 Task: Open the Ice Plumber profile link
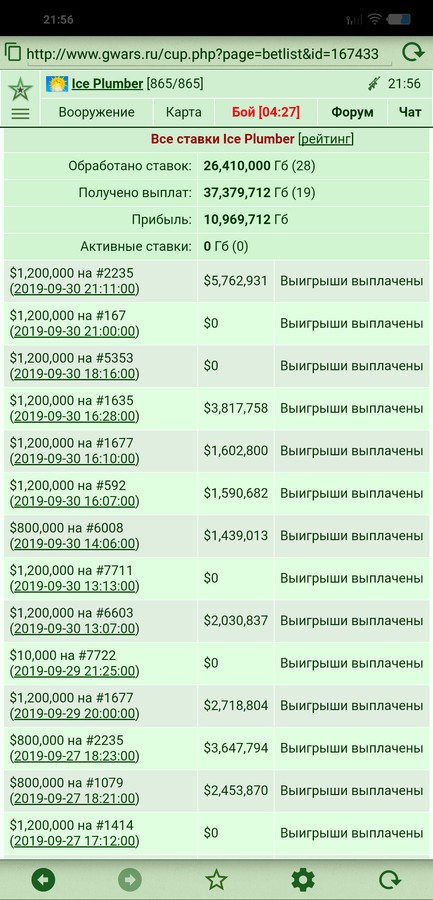pos(107,84)
